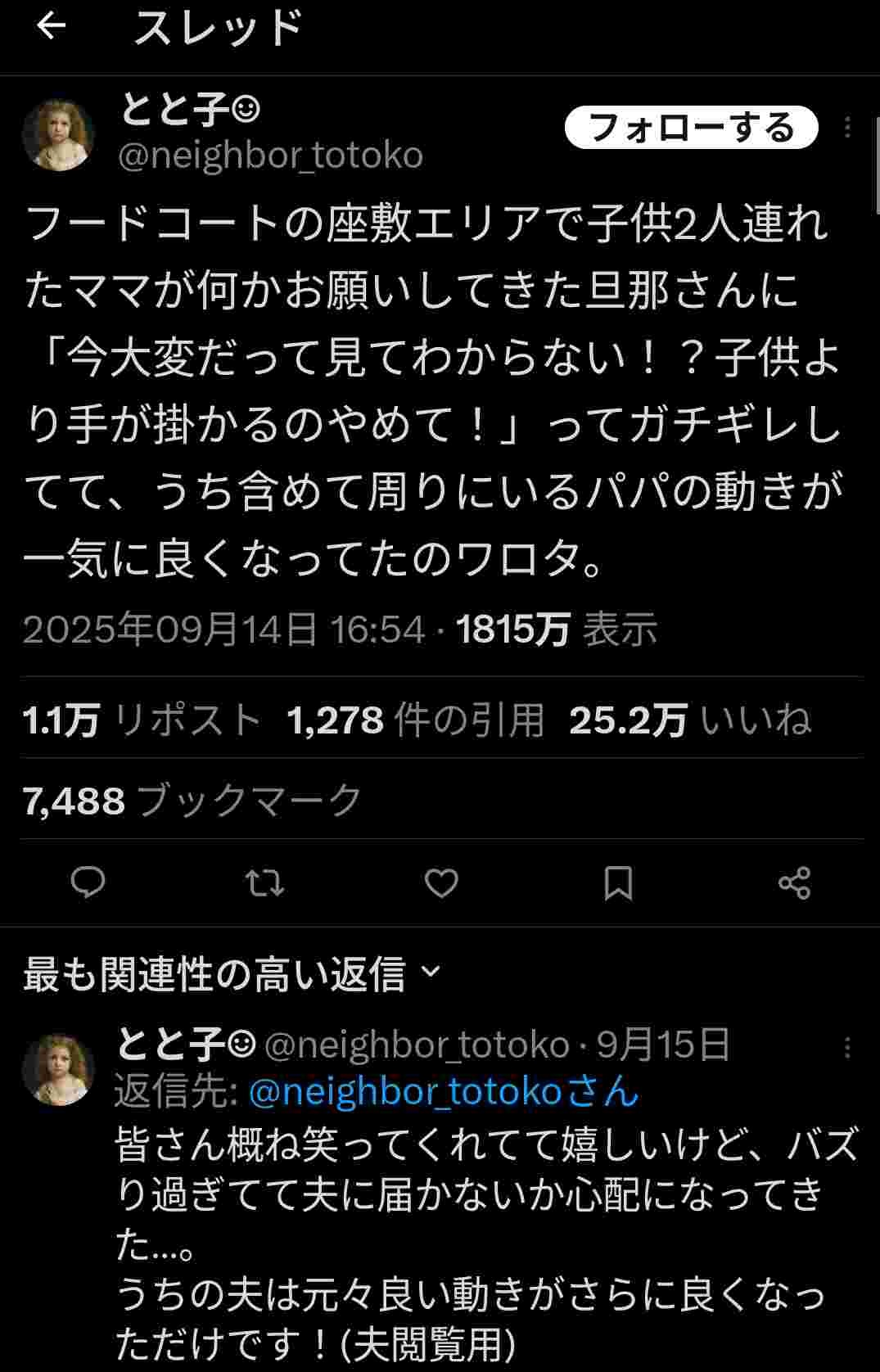Go back using the top arrow
Screen dimensions: 880x1372
point(51,27)
